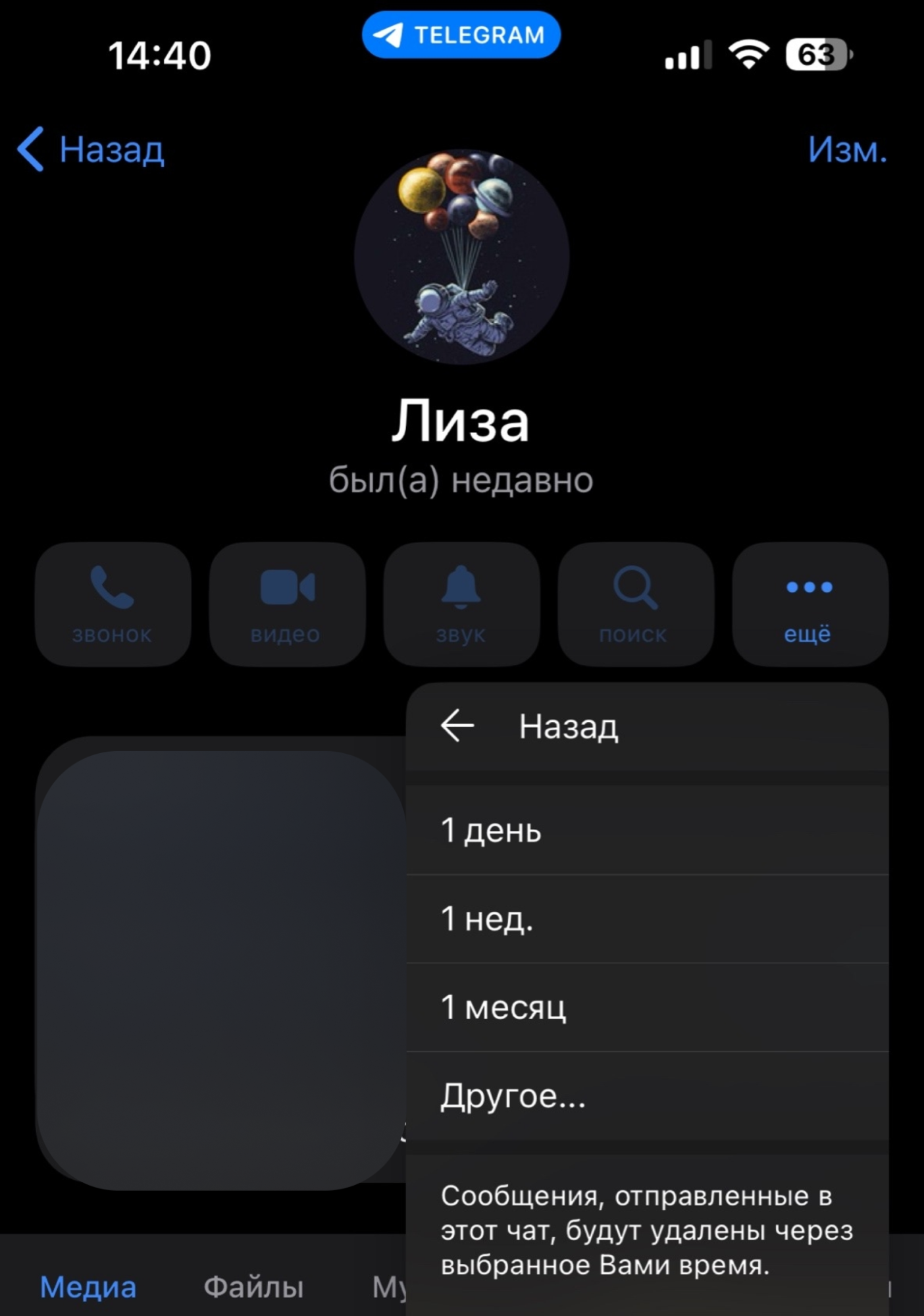The width and height of the screenshot is (924, 1316).
Task: Tap Изм. to edit the contact
Action: tap(848, 149)
